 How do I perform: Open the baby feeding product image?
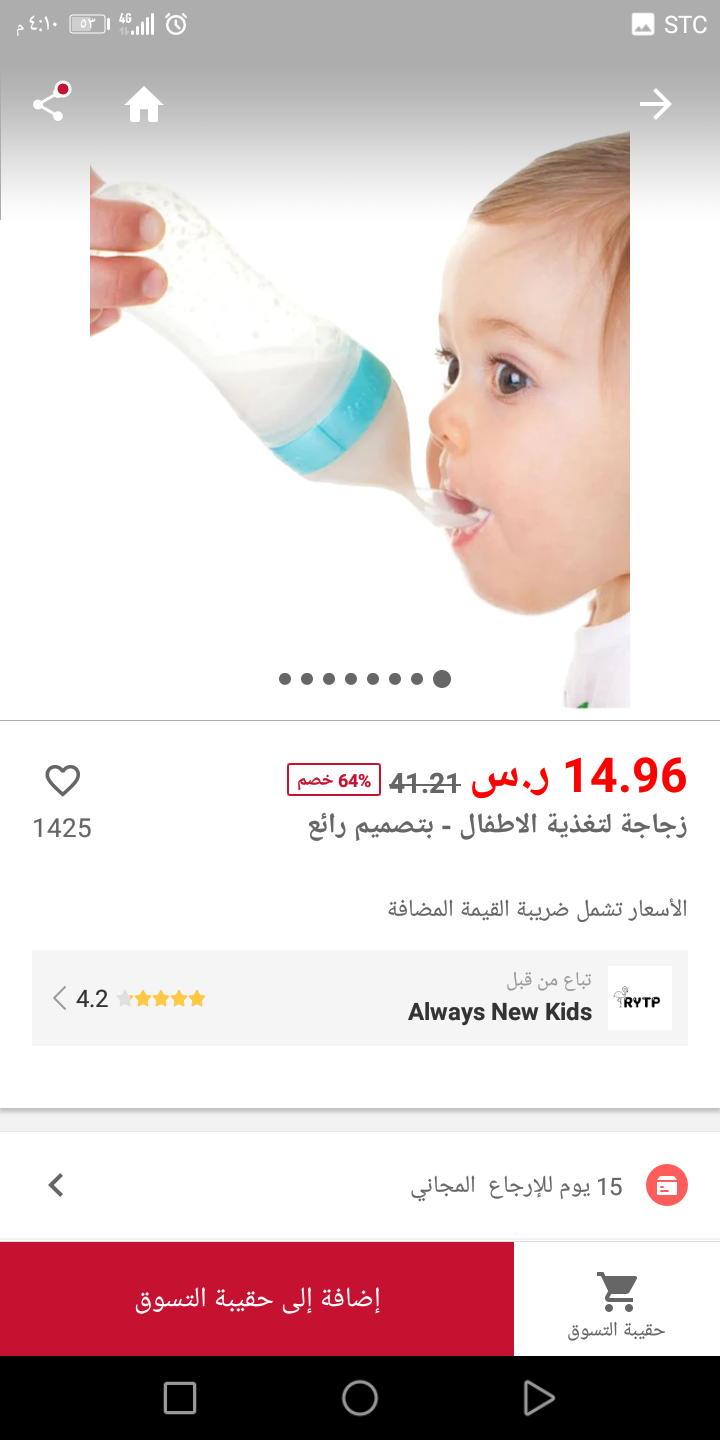pos(360,420)
